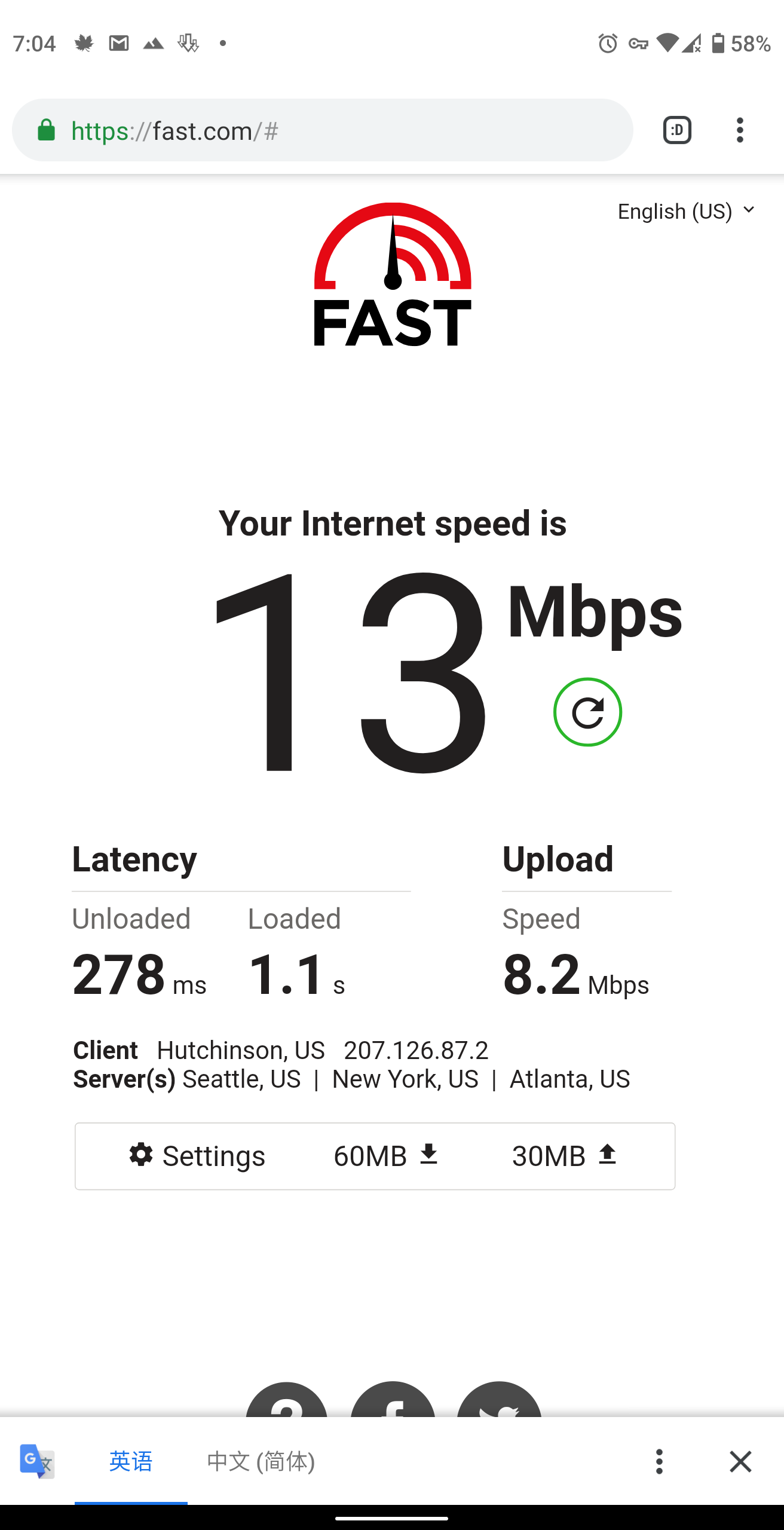Open the Facebook share icon

(x=393, y=1402)
